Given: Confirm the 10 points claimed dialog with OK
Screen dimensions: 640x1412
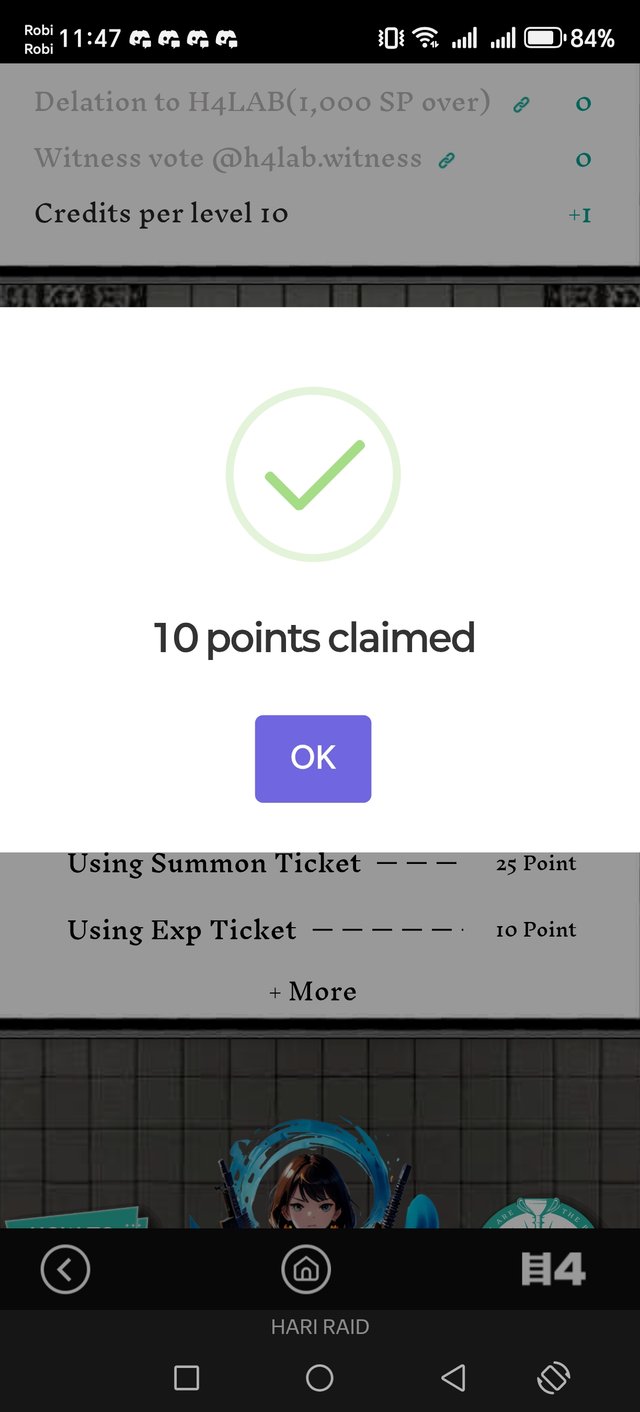Looking at the screenshot, I should tap(313, 758).
